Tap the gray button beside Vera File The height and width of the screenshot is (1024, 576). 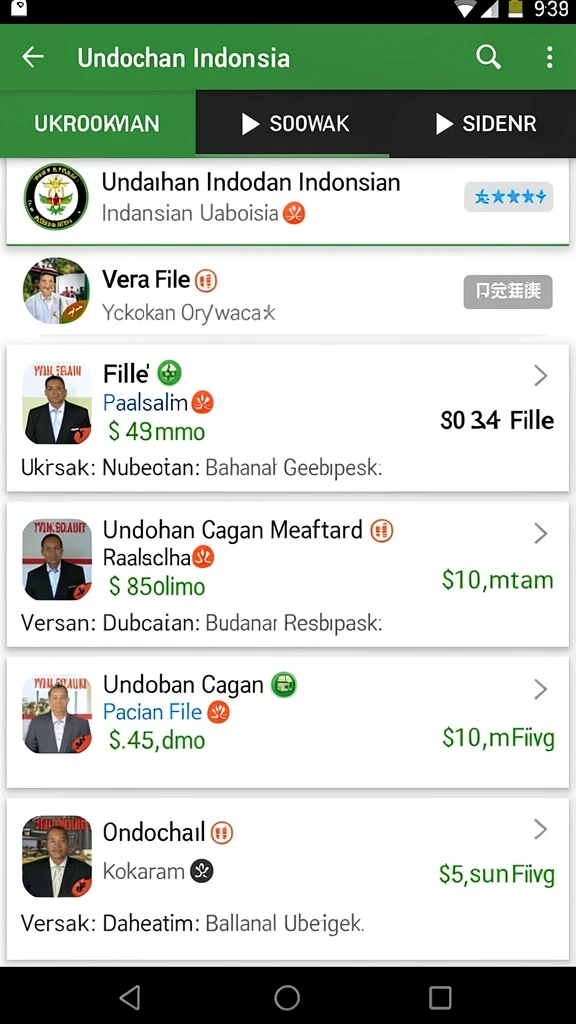point(508,291)
